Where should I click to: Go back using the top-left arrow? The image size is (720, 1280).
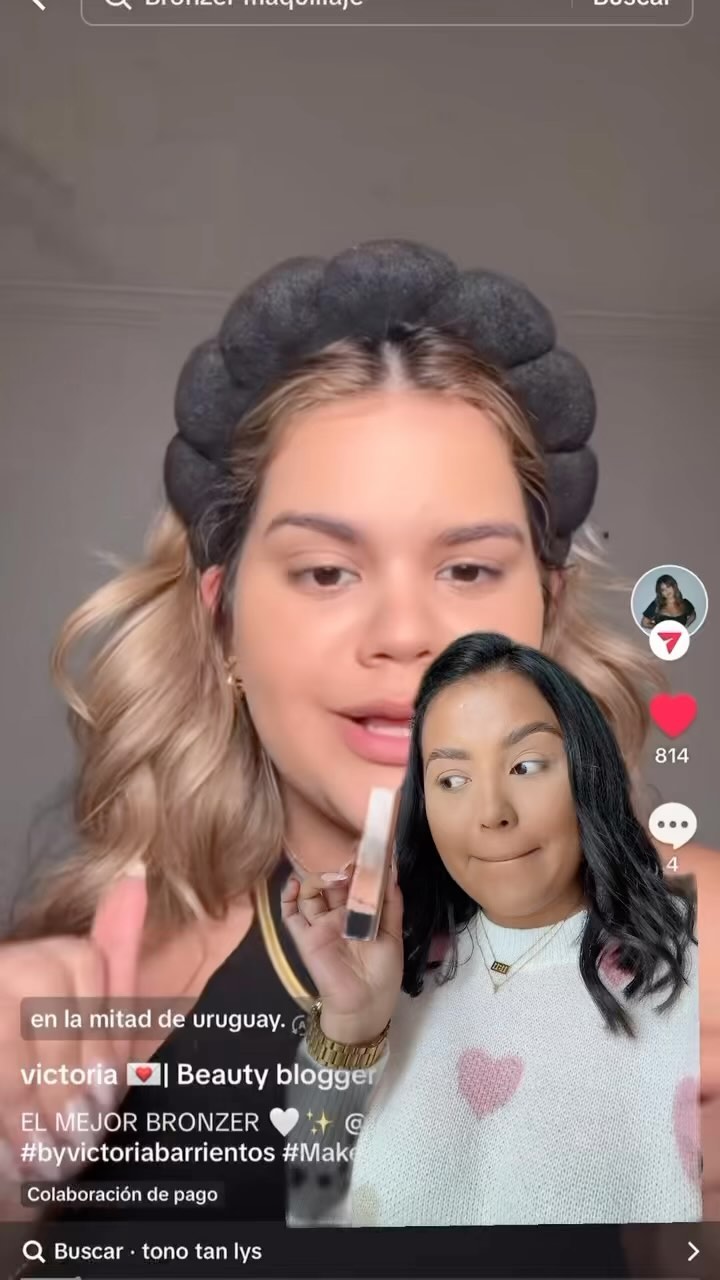click(36, 3)
